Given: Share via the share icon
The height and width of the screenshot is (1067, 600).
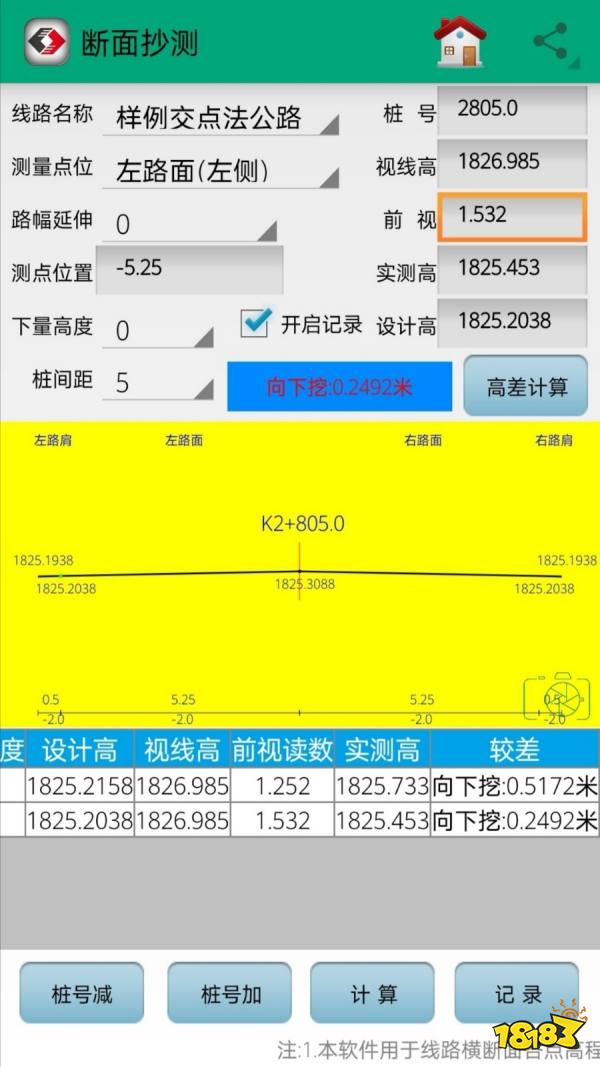Looking at the screenshot, I should tap(550, 42).
